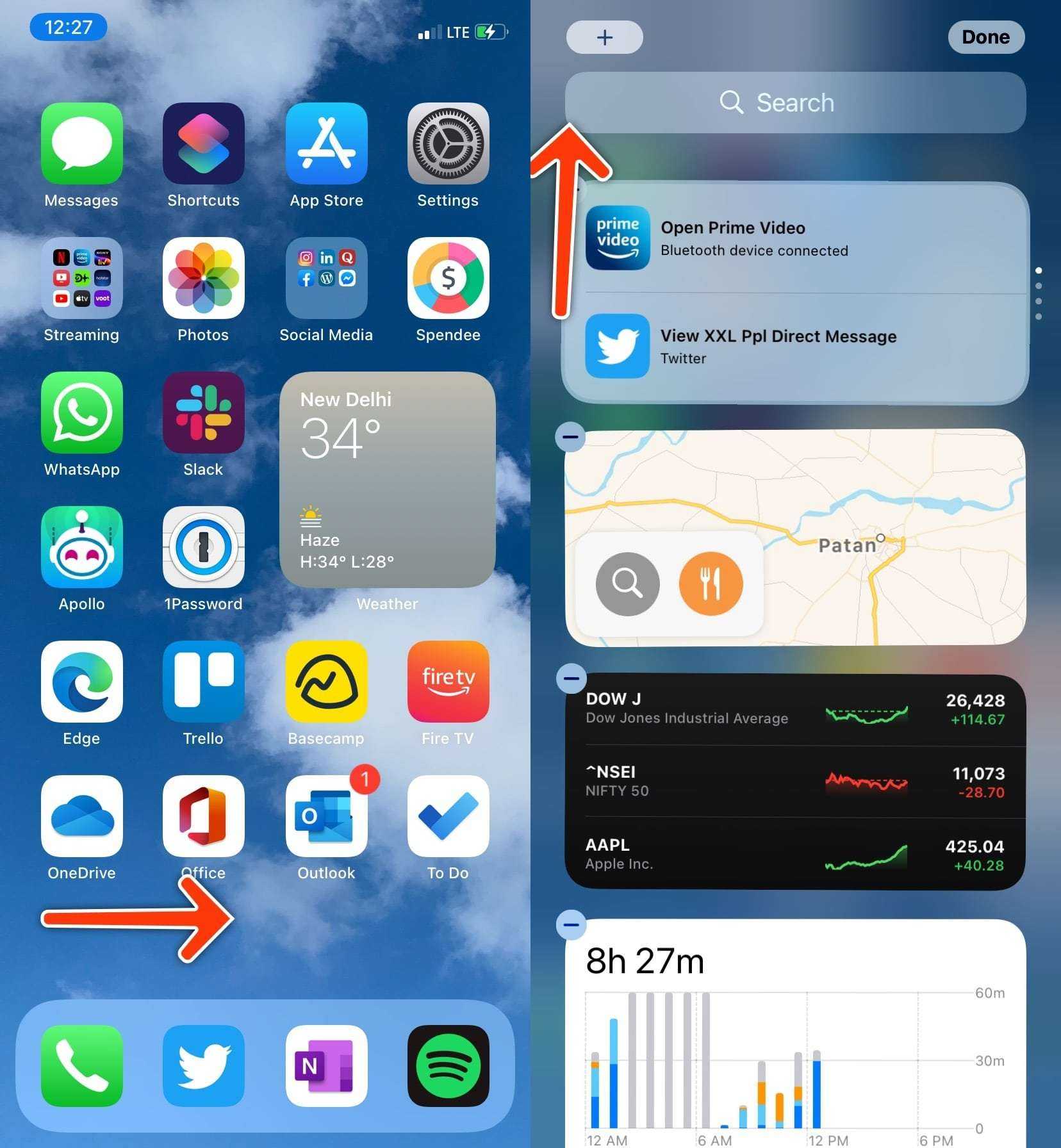Open the App Store

(x=326, y=143)
